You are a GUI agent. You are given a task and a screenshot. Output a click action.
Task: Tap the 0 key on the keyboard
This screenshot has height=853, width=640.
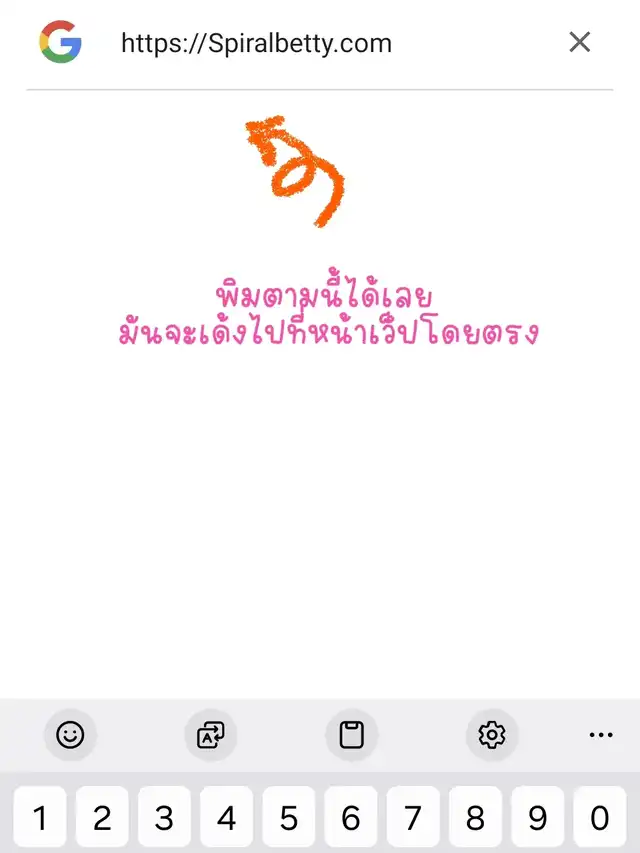pos(600,818)
